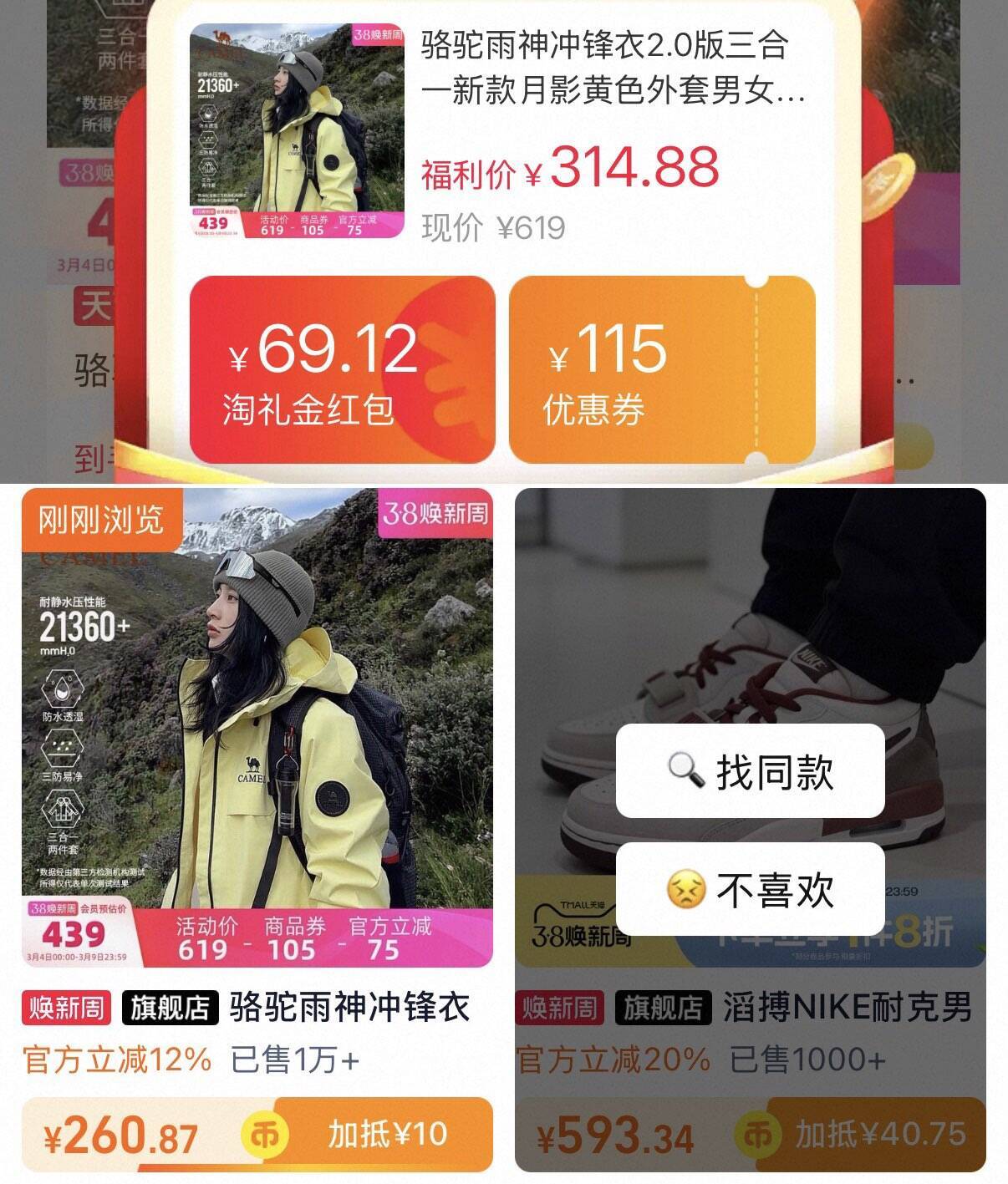Click the magnifier icon on 找同款

(x=685, y=769)
